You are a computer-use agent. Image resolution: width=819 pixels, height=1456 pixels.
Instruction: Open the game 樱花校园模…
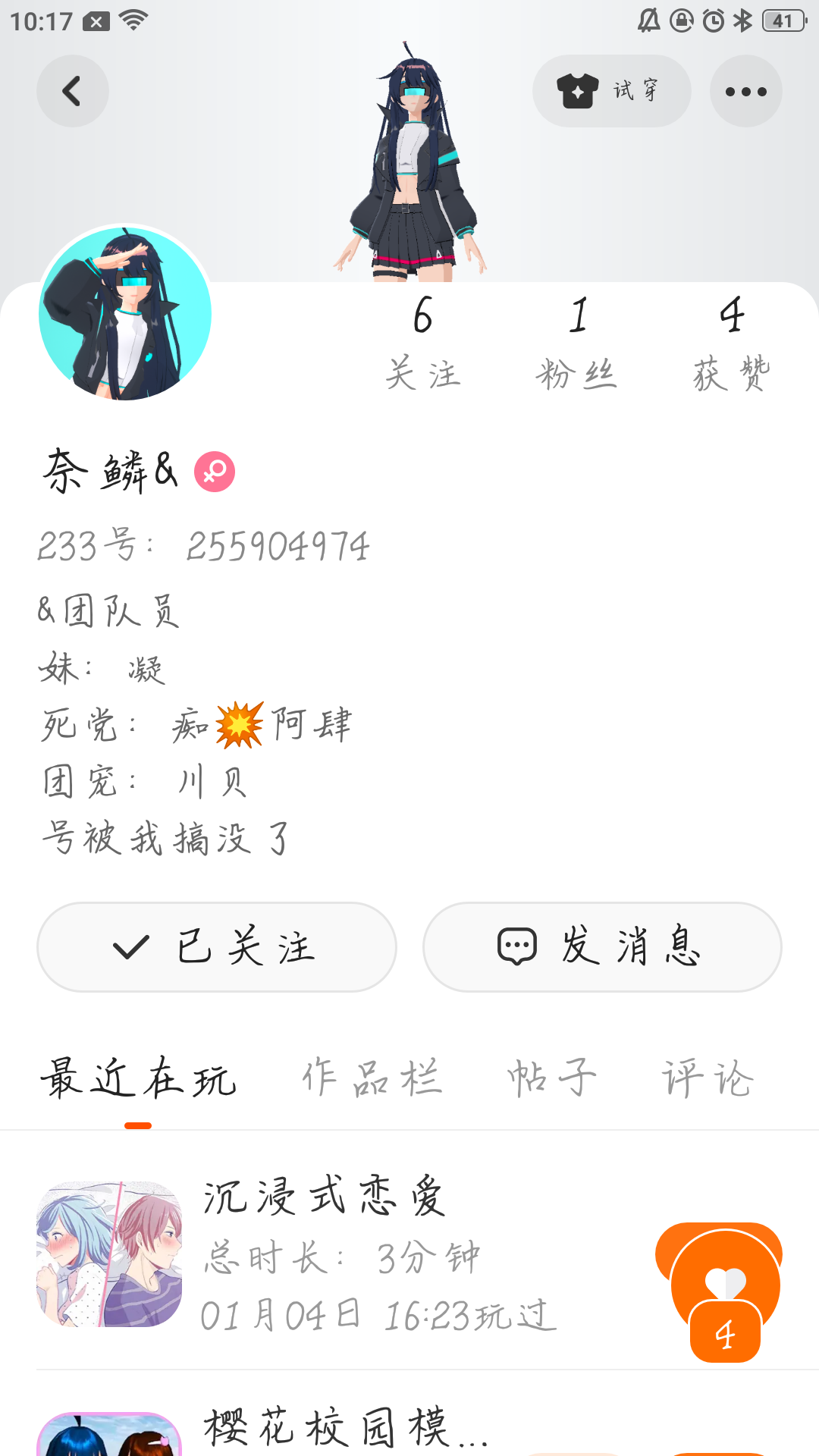coord(341,1429)
